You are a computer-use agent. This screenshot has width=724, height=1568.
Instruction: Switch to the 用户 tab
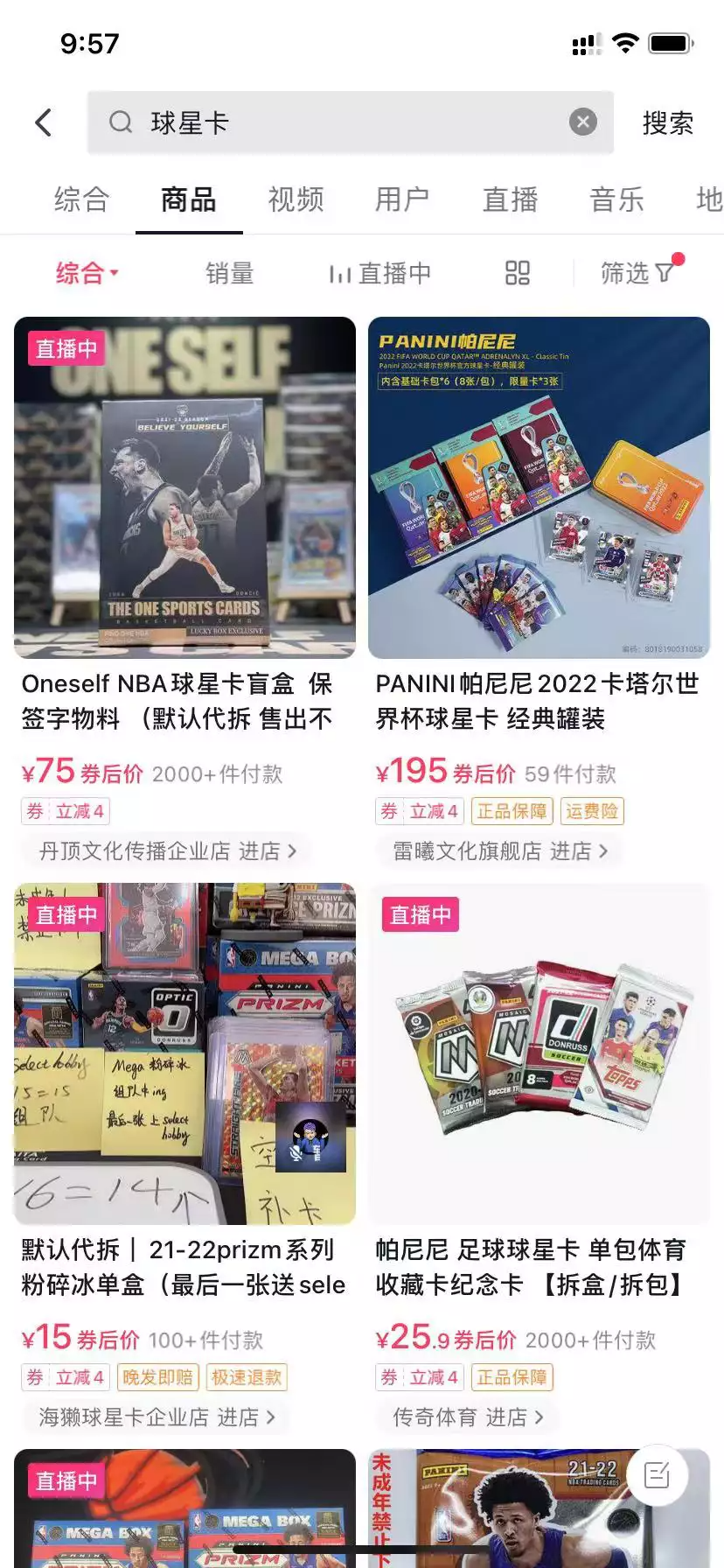tap(402, 199)
